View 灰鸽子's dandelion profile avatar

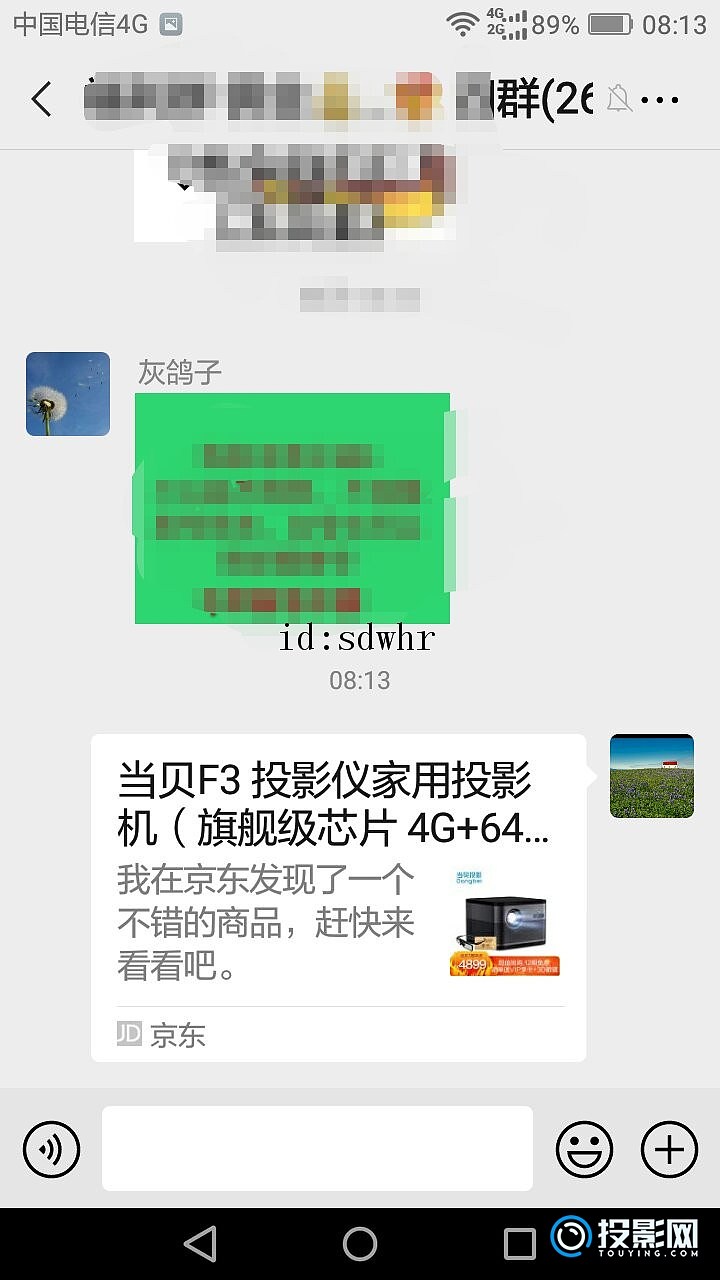pos(68,394)
